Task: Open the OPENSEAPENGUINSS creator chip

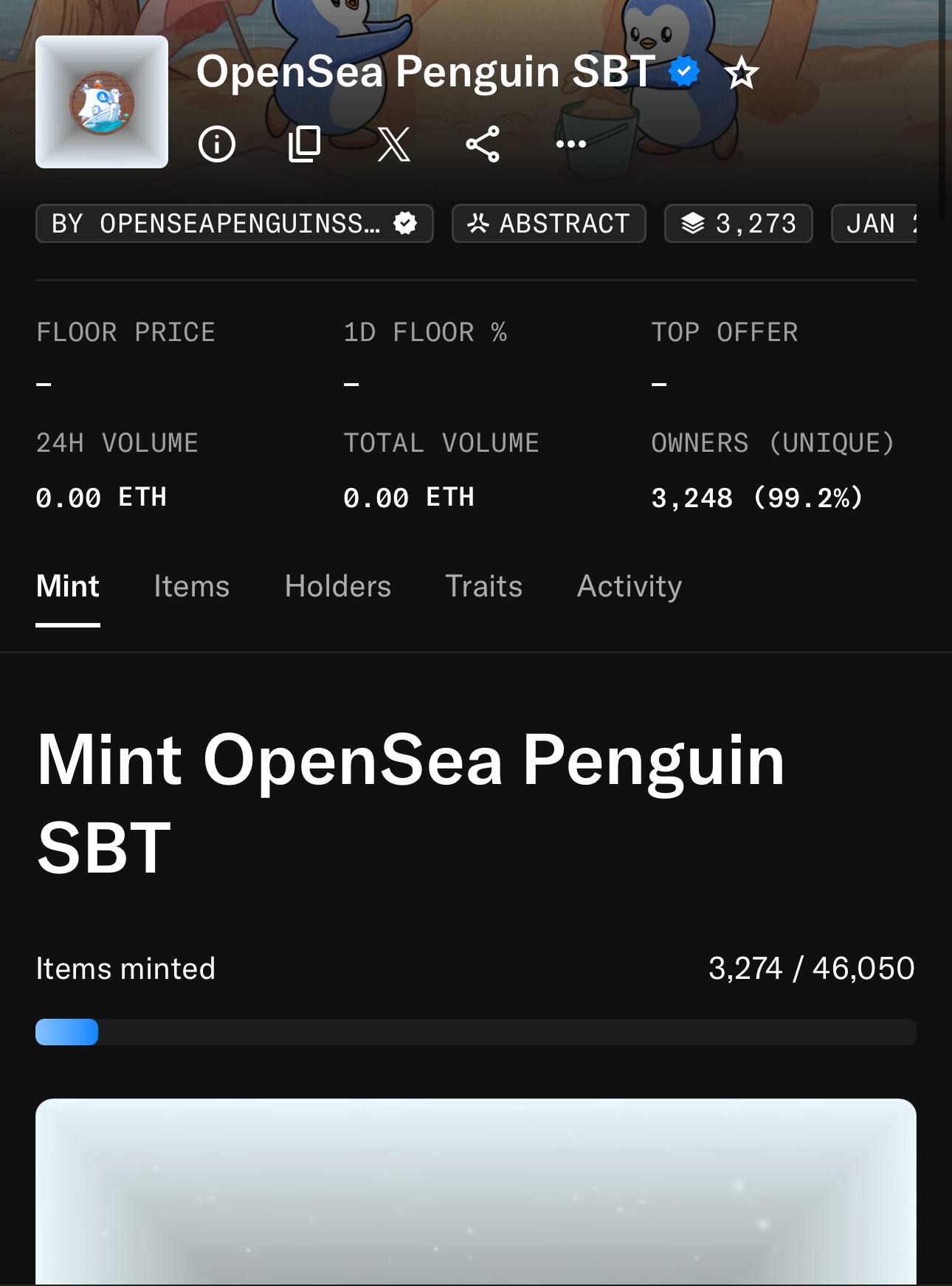Action: coord(235,224)
